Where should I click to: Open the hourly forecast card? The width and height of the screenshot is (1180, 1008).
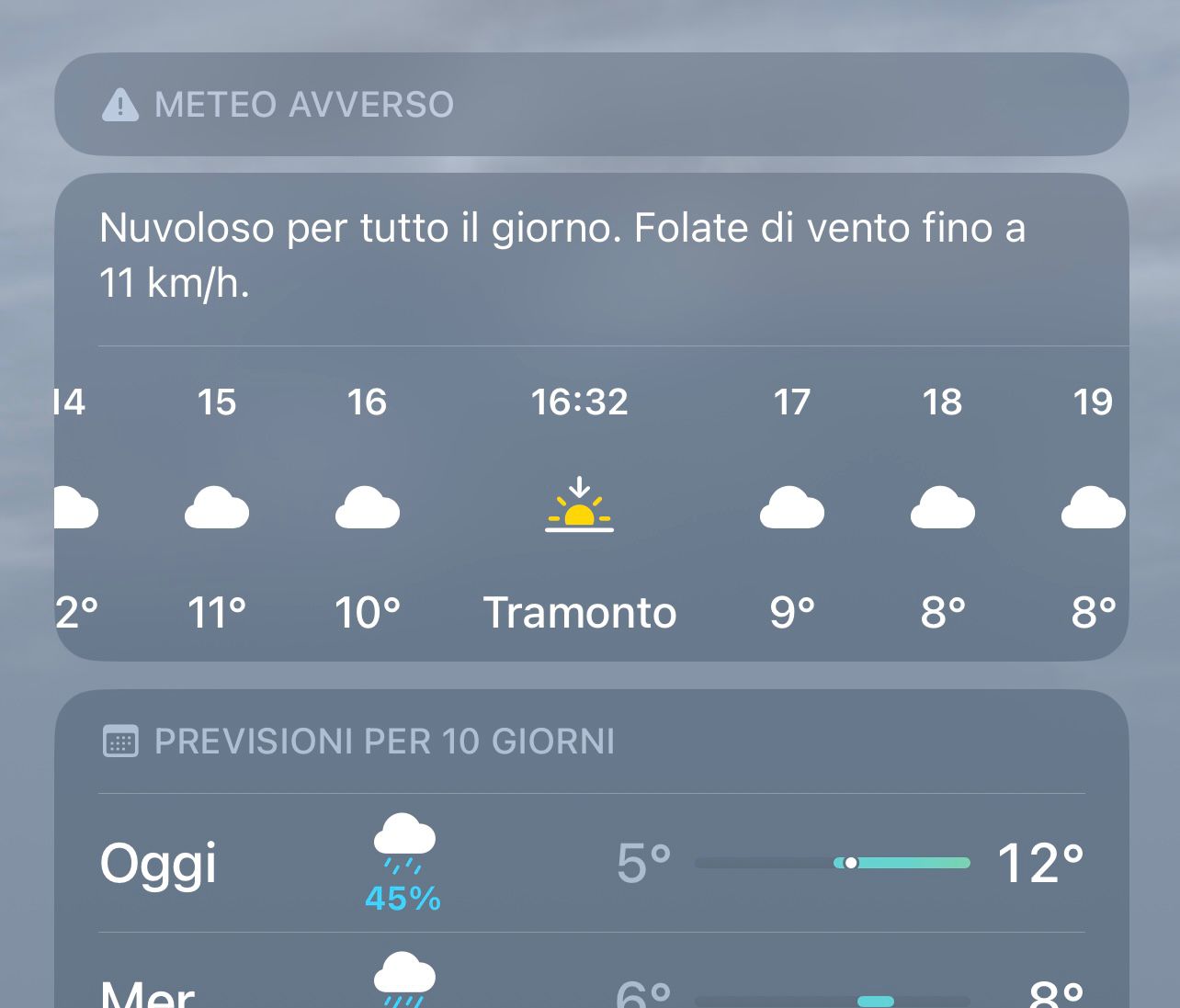click(x=590, y=415)
